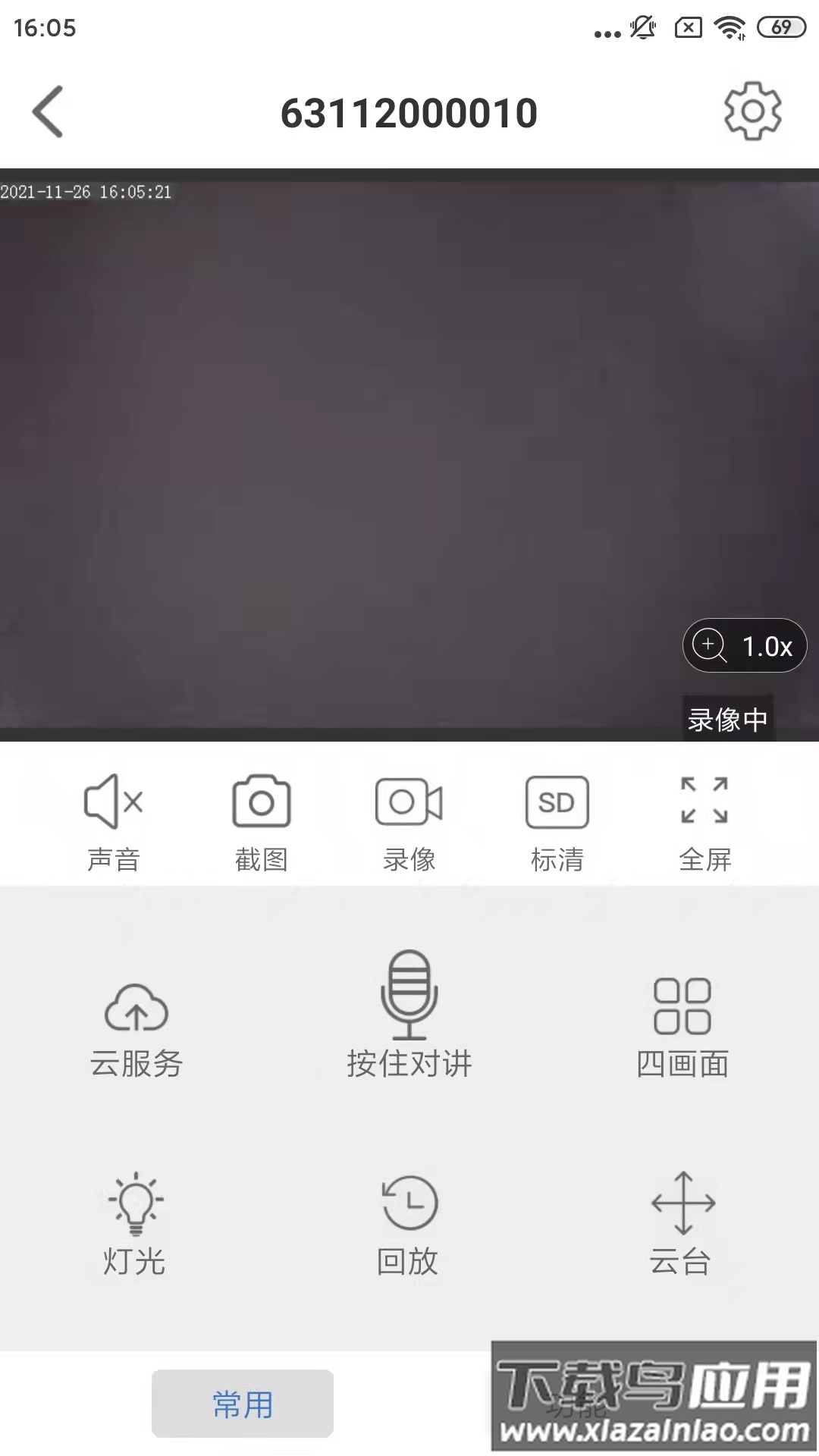Tap the 1.0x zoom button

(x=745, y=646)
